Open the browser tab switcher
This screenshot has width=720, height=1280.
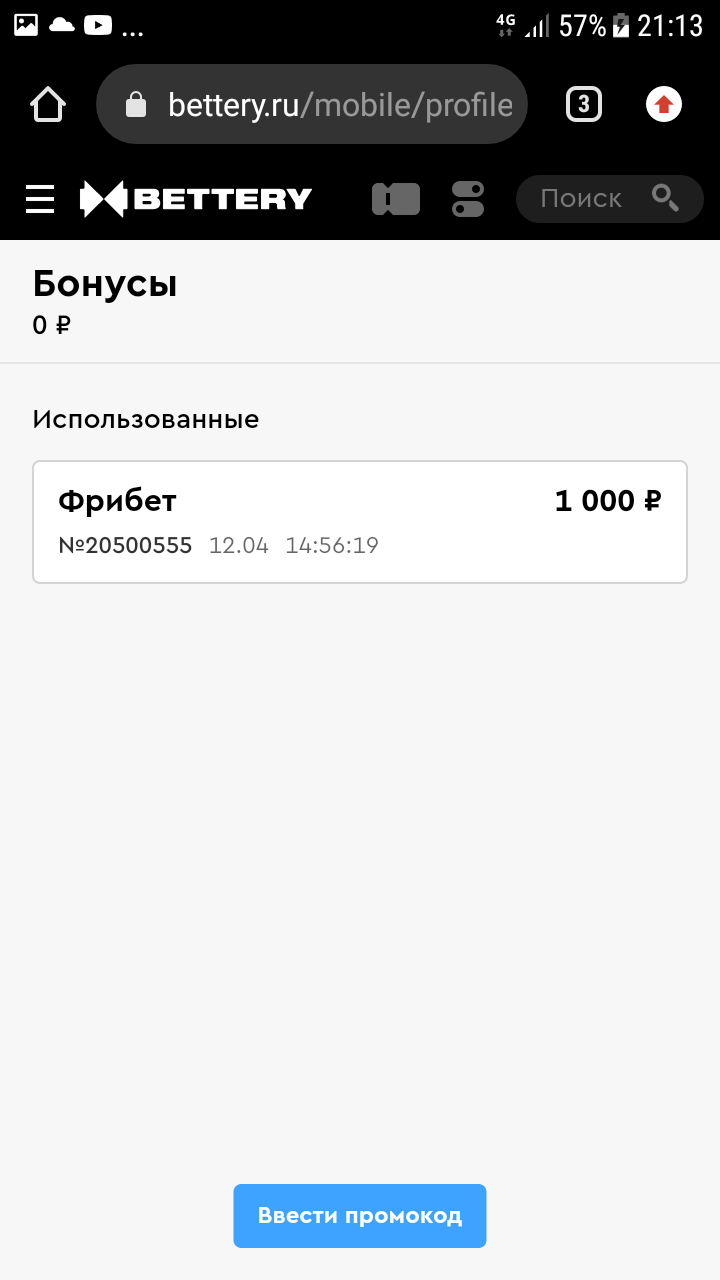(x=584, y=105)
